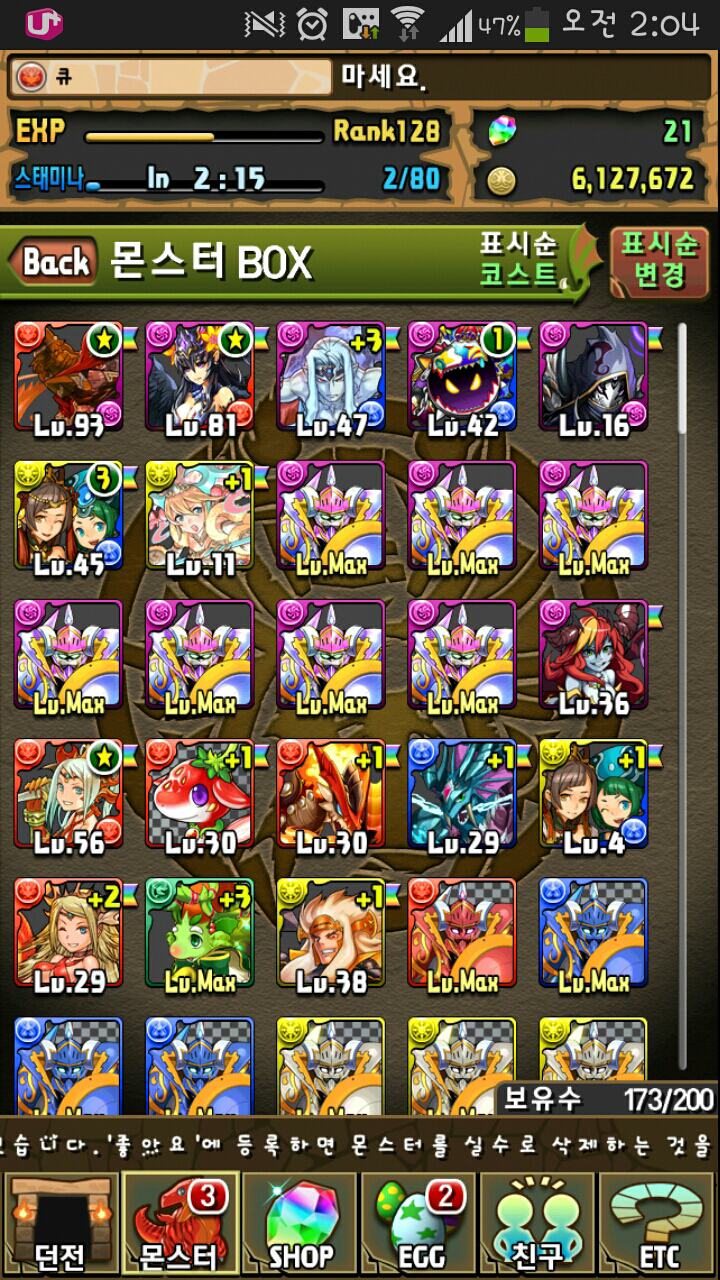The width and height of the screenshot is (720, 1280).
Task: Select the Lv.36 monster
Action: [594, 655]
